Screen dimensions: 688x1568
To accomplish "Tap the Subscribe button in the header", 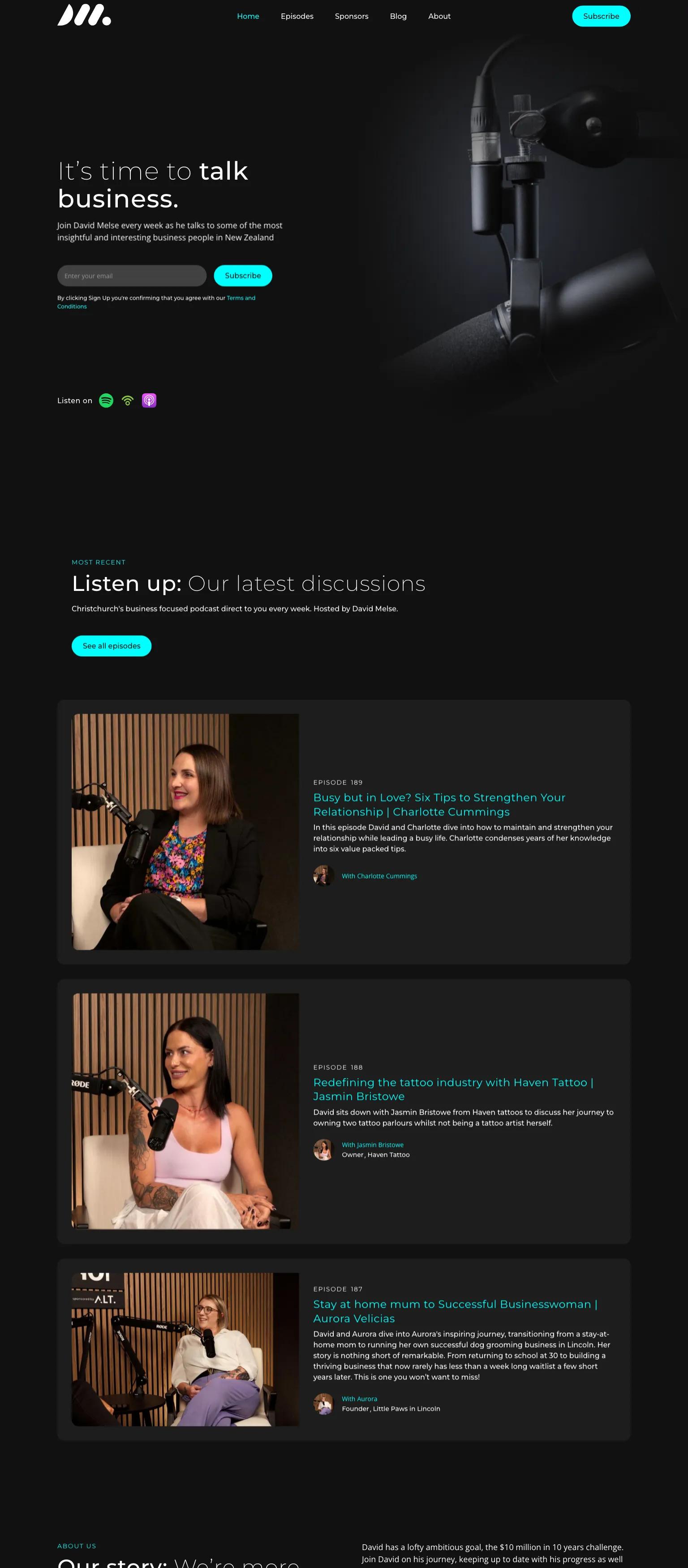I will [x=600, y=17].
